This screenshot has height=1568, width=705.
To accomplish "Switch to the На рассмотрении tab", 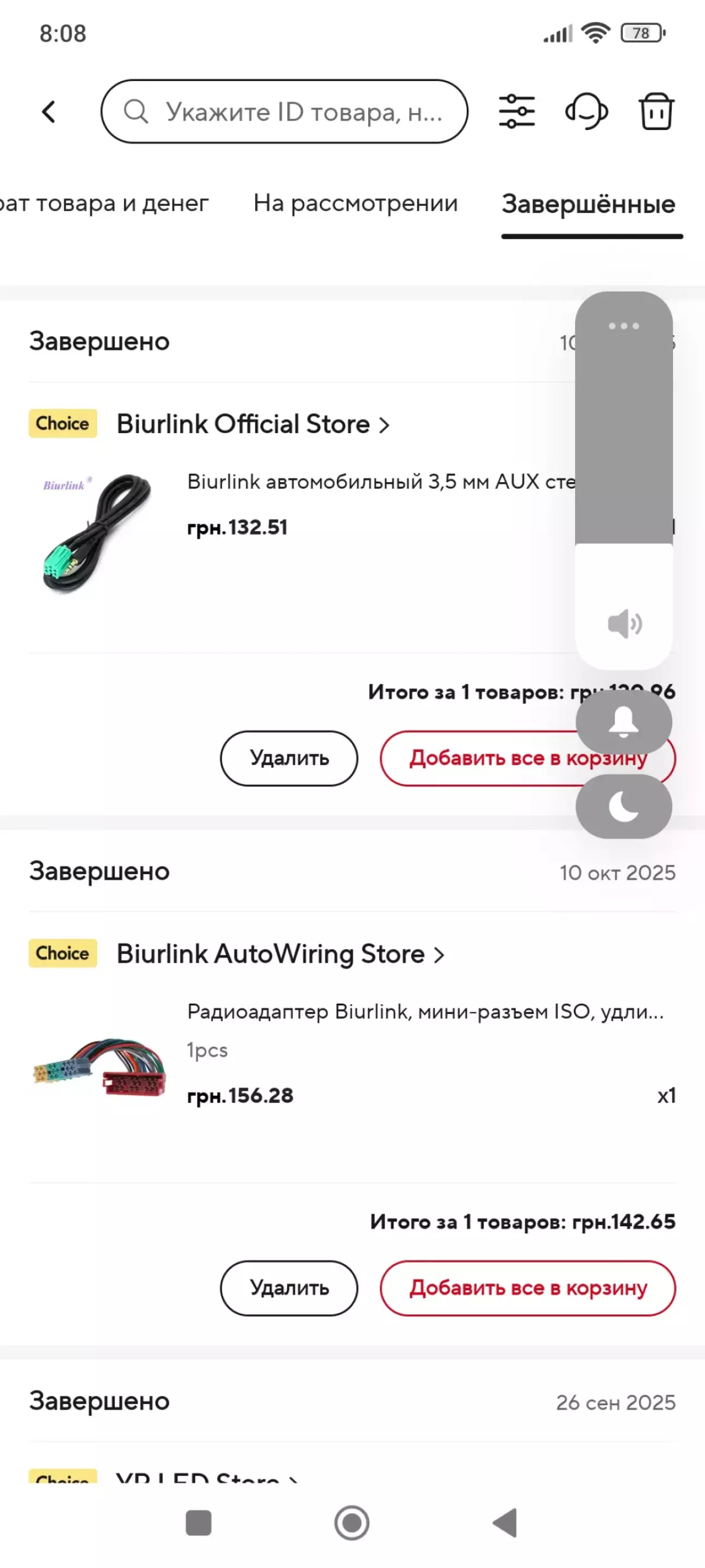I will pos(355,204).
